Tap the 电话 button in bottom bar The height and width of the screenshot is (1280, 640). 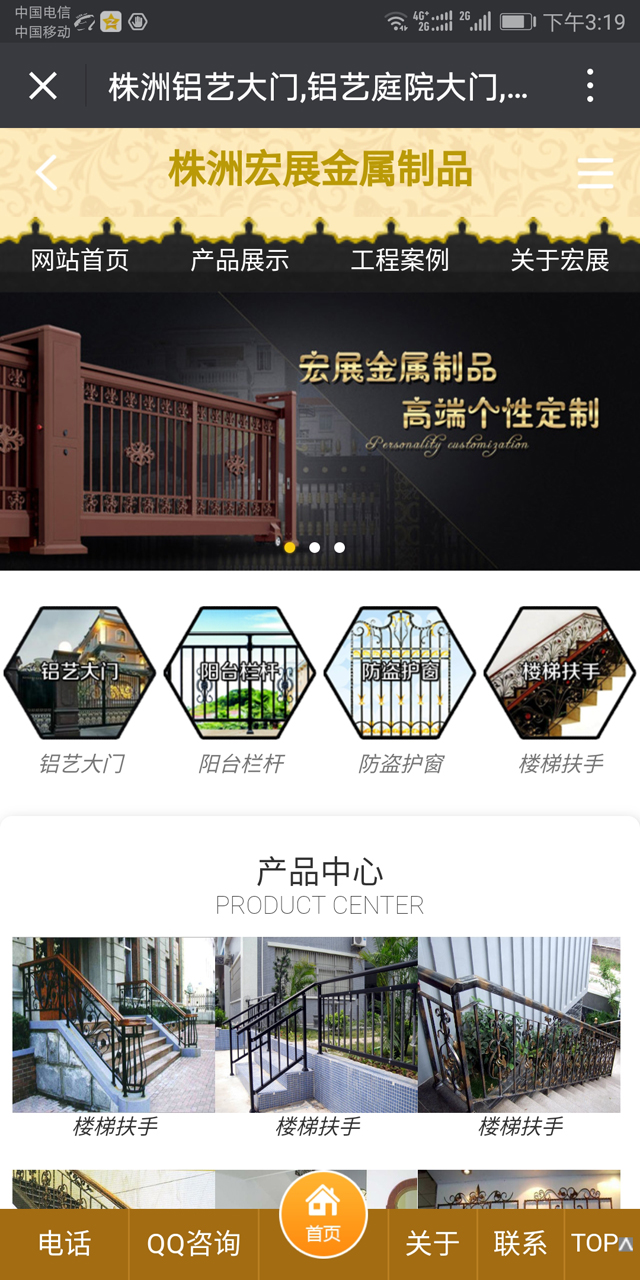point(65,1244)
